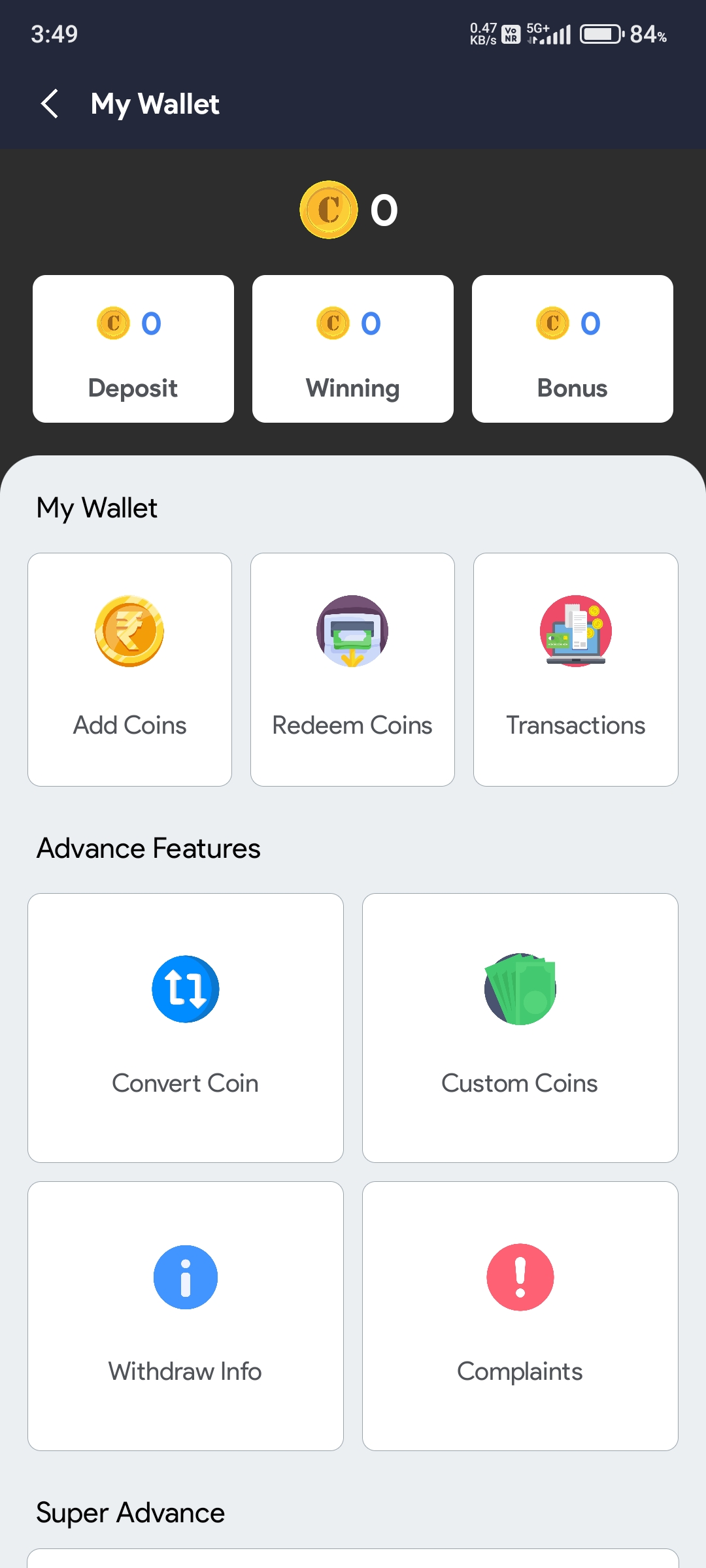Screen dimensions: 706x1568
Task: View Transactions history
Action: pyautogui.click(x=576, y=670)
